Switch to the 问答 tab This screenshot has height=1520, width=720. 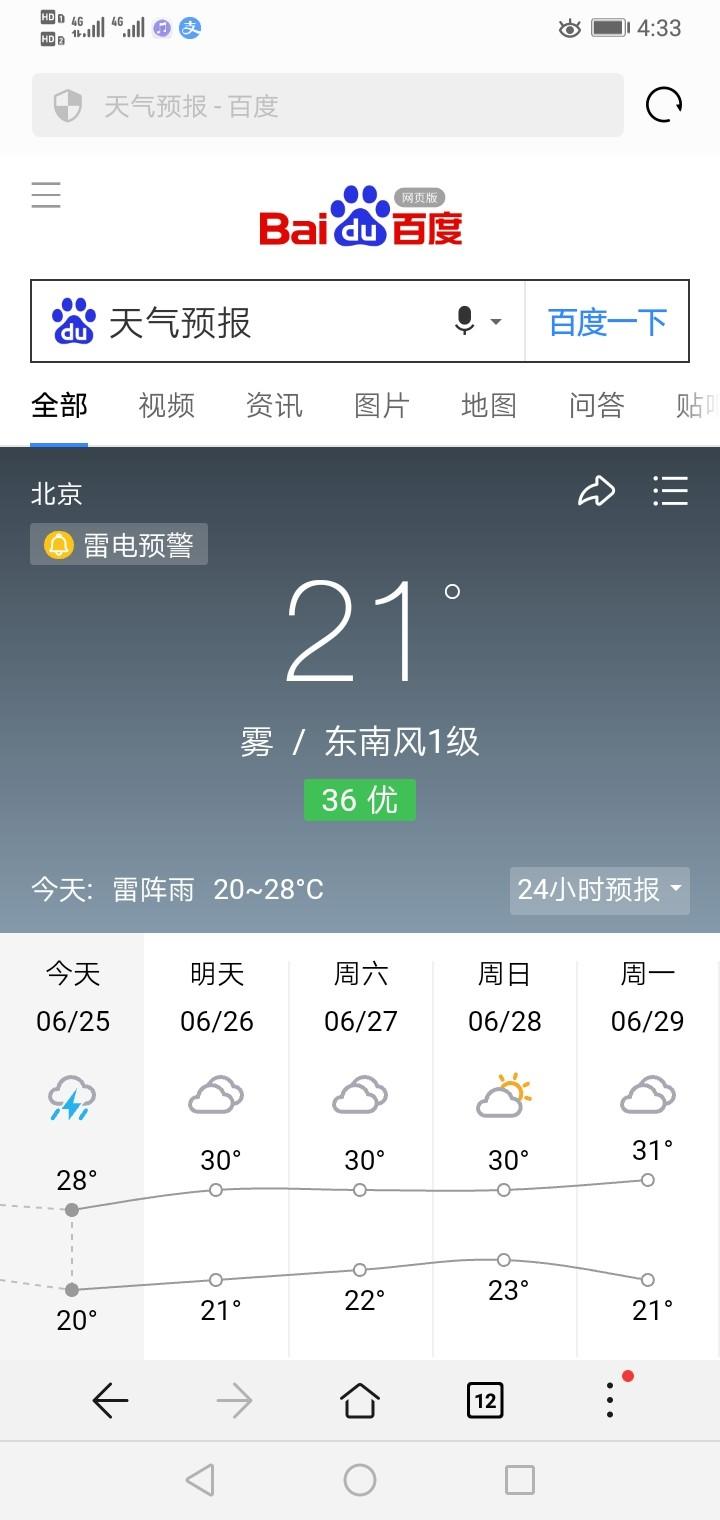point(597,405)
